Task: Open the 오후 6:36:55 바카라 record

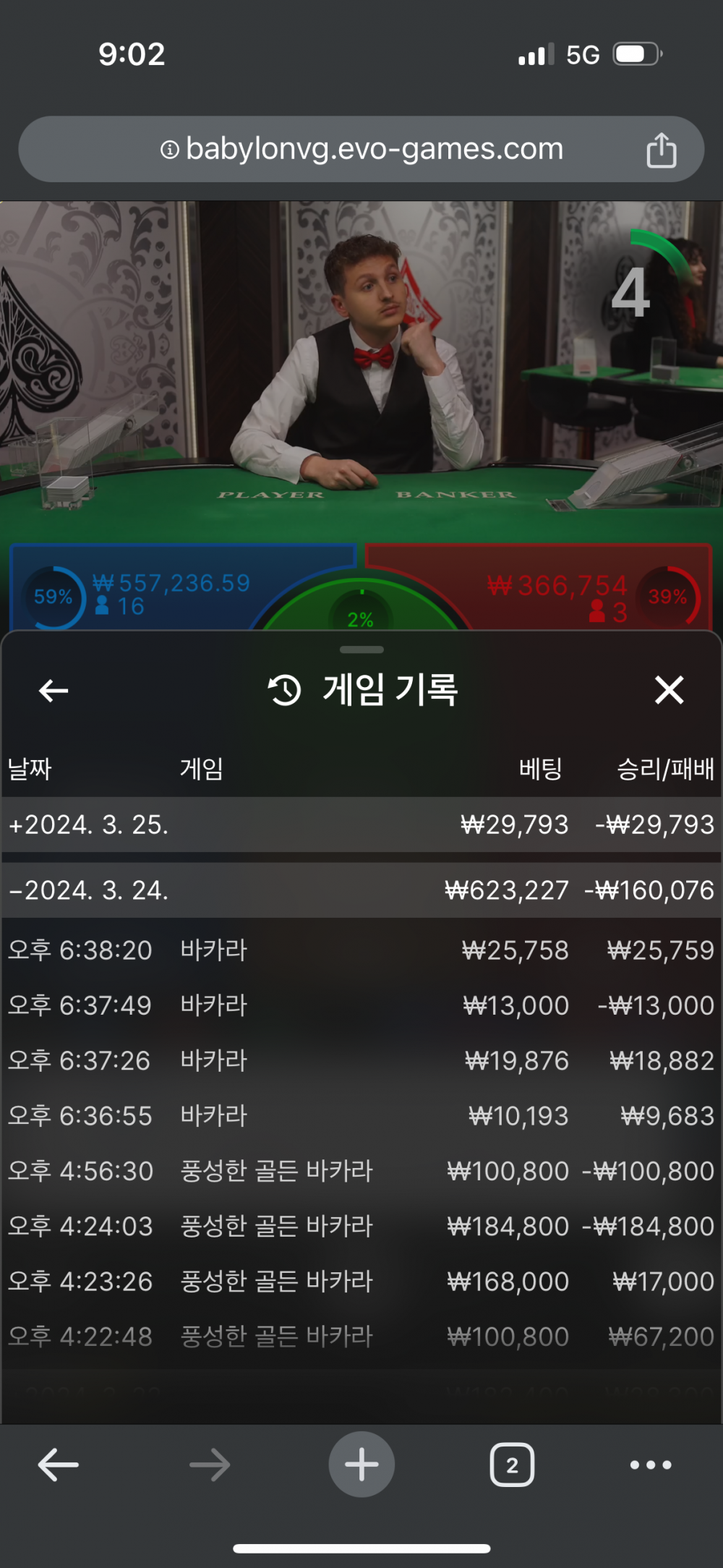Action: pos(360,1116)
